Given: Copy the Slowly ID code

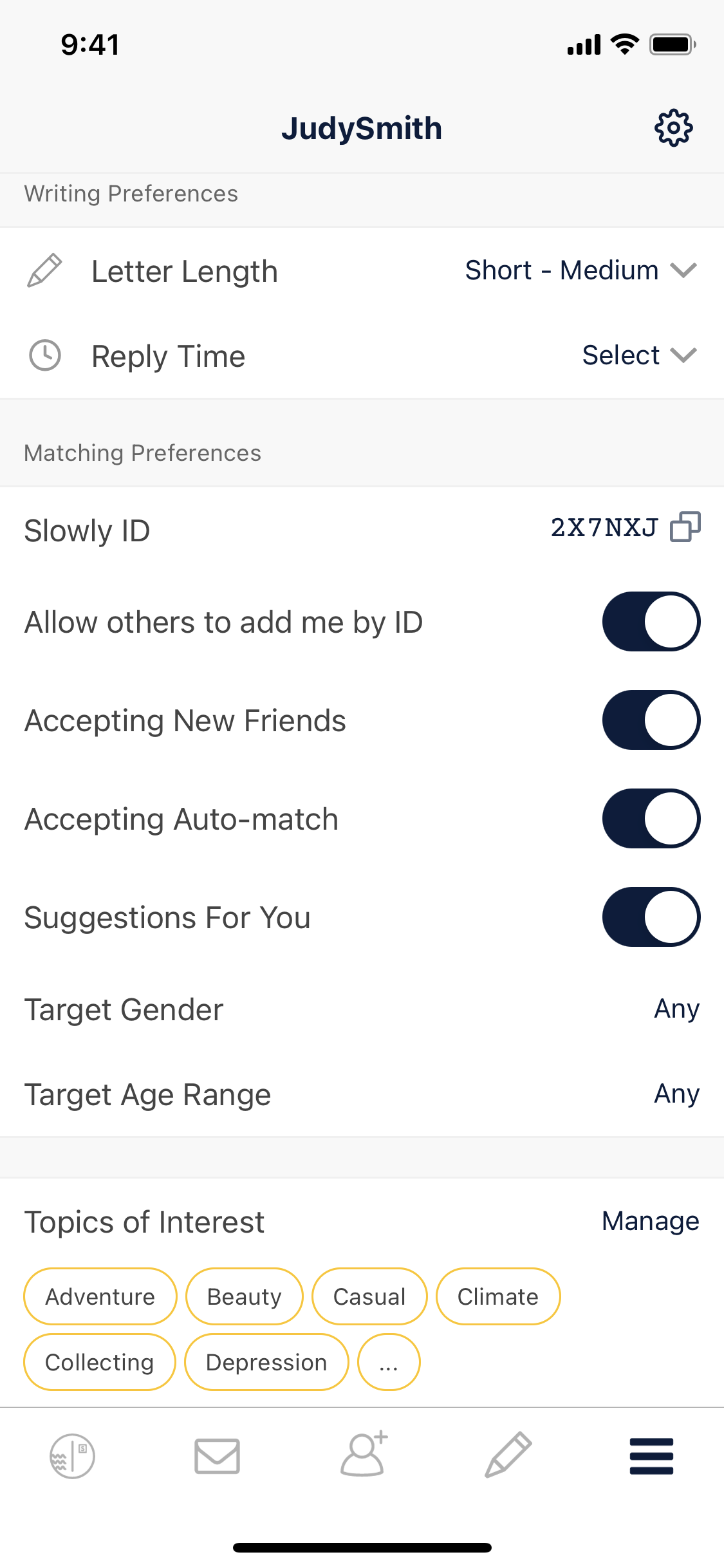Looking at the screenshot, I should 685,527.
